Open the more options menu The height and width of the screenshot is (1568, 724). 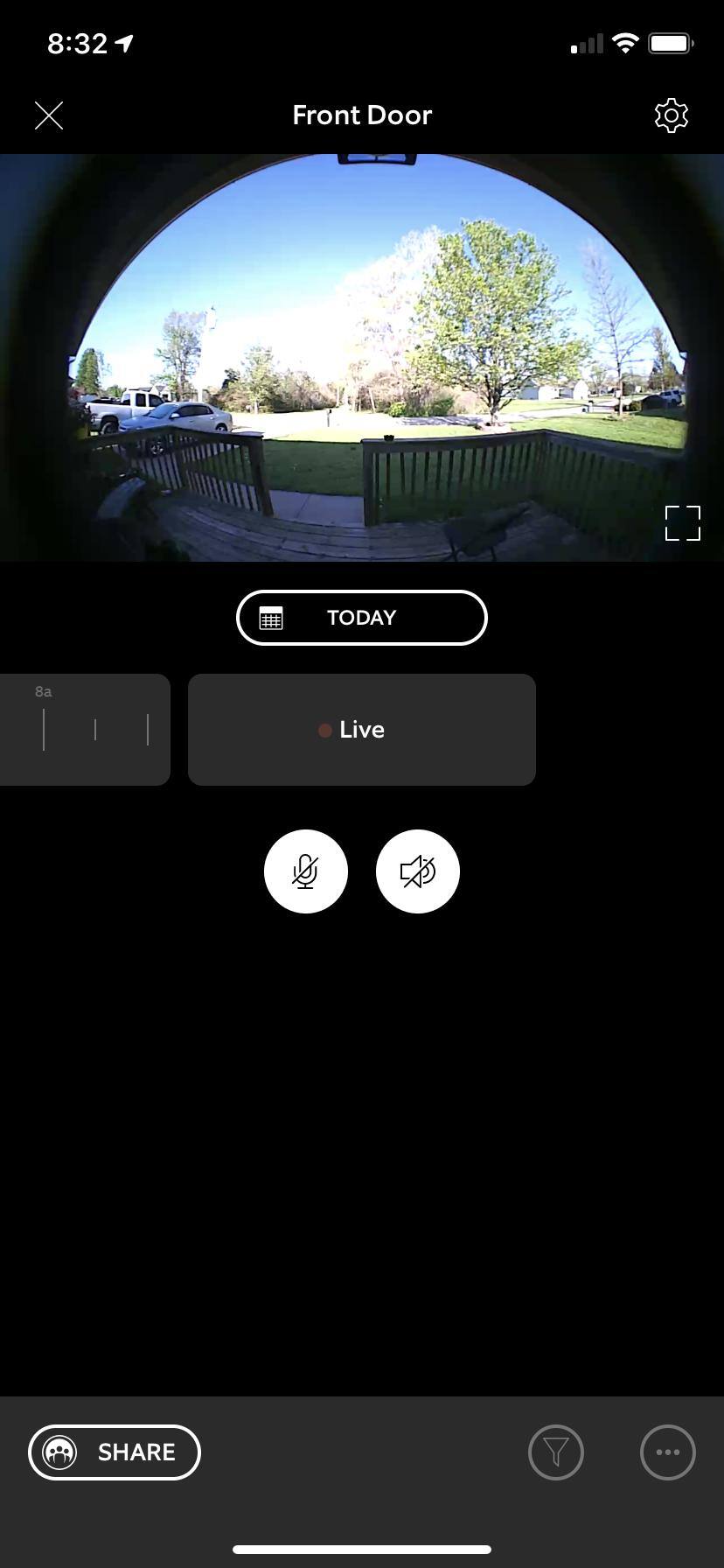click(668, 1452)
